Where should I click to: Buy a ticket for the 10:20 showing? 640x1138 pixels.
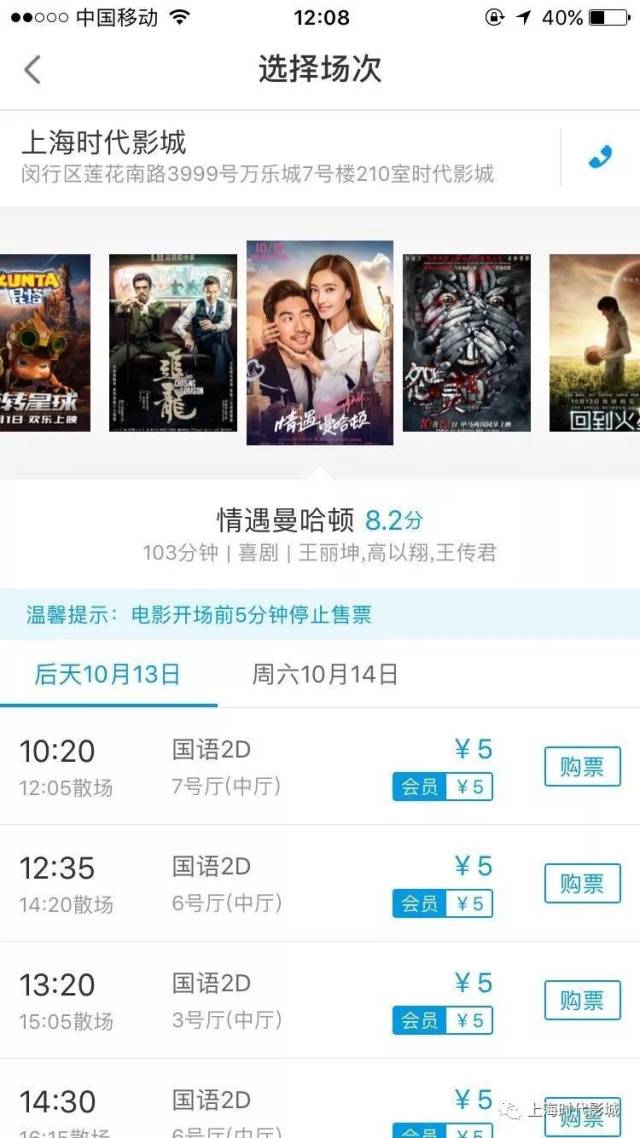coord(582,767)
